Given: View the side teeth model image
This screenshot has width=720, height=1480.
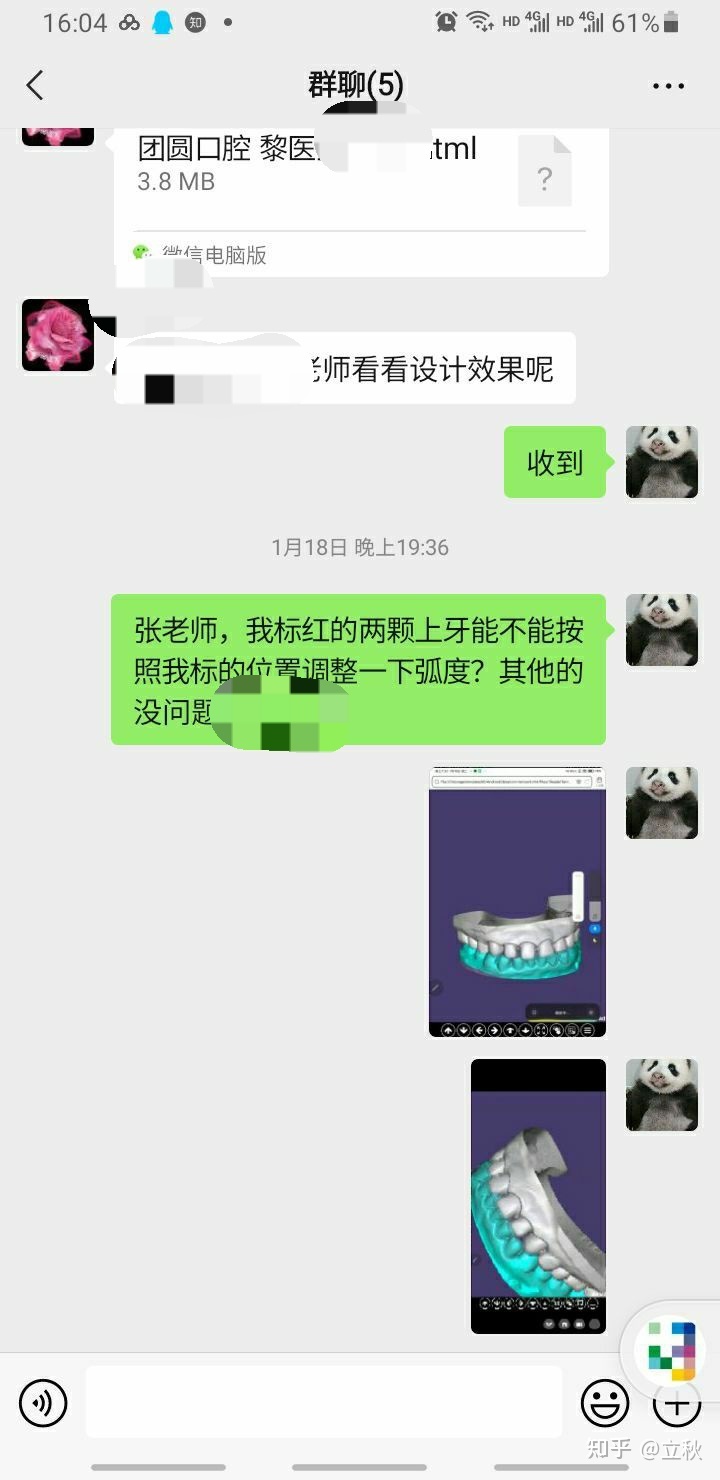Looking at the screenshot, I should coord(538,1196).
